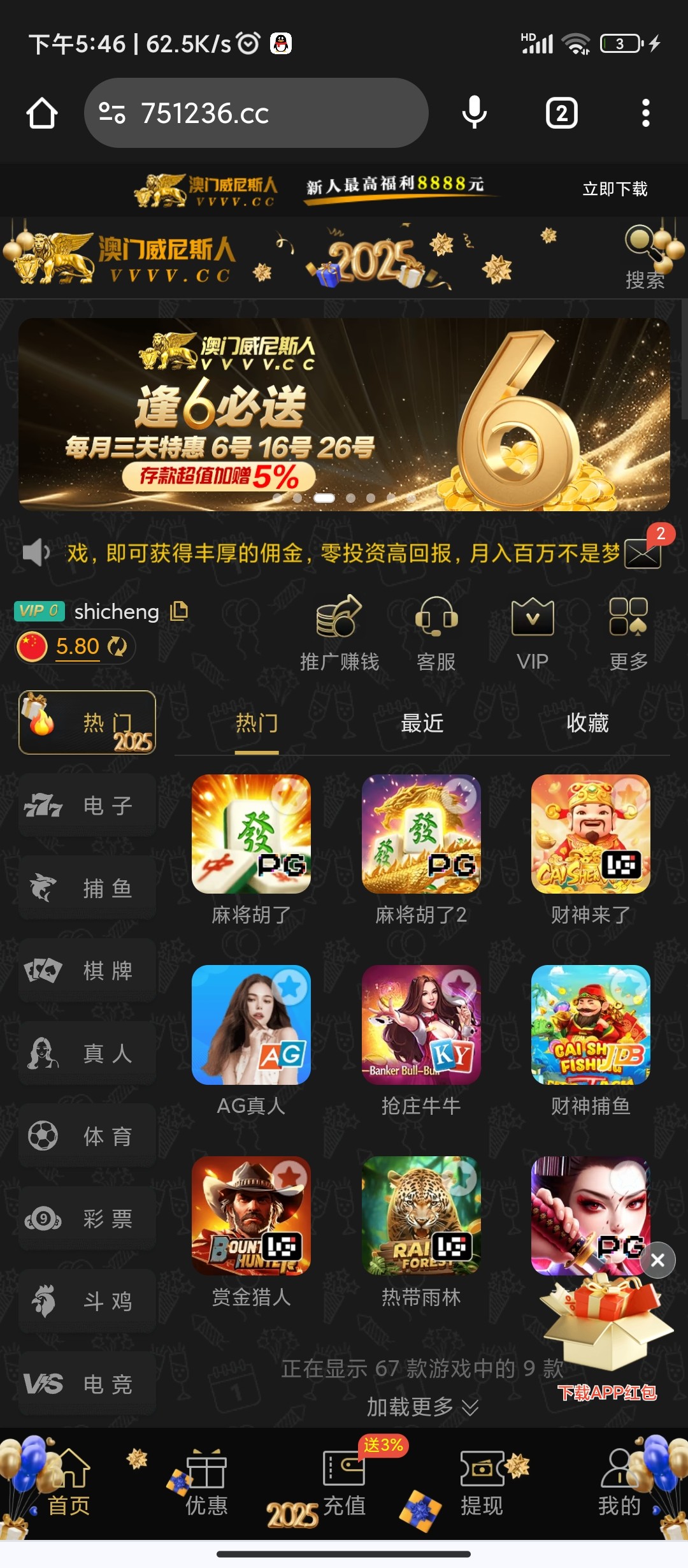This screenshot has width=688, height=1568.
Task: Switch to the 我的 profile tab
Action: pos(619,1485)
